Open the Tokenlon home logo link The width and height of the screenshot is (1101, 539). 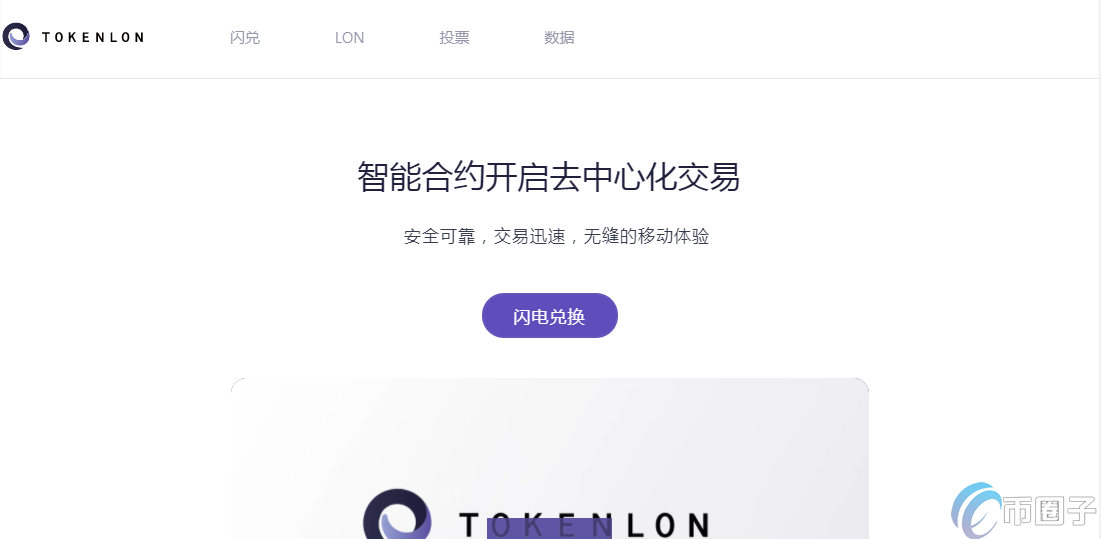[x=73, y=37]
